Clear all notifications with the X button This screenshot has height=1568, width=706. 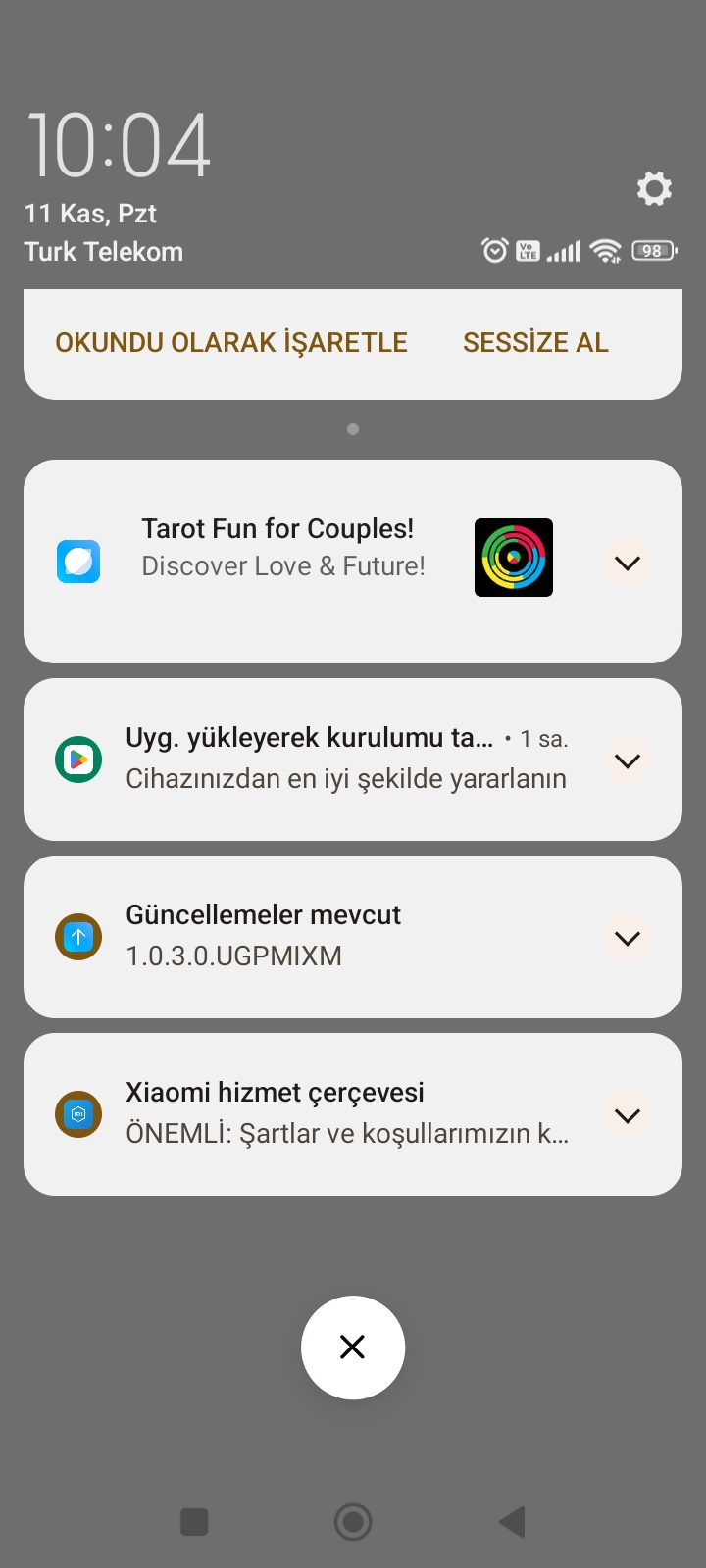coord(353,1347)
